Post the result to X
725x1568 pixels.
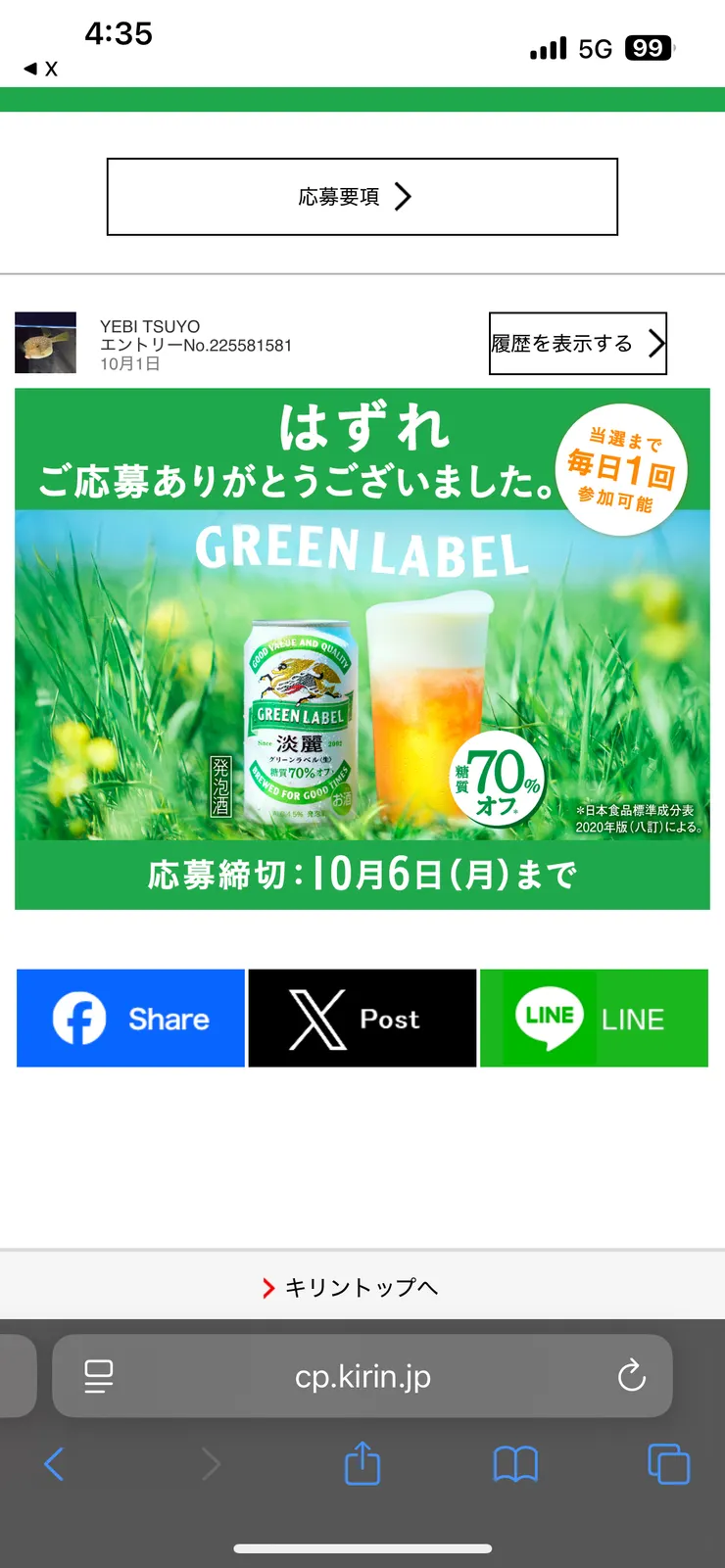point(362,1018)
